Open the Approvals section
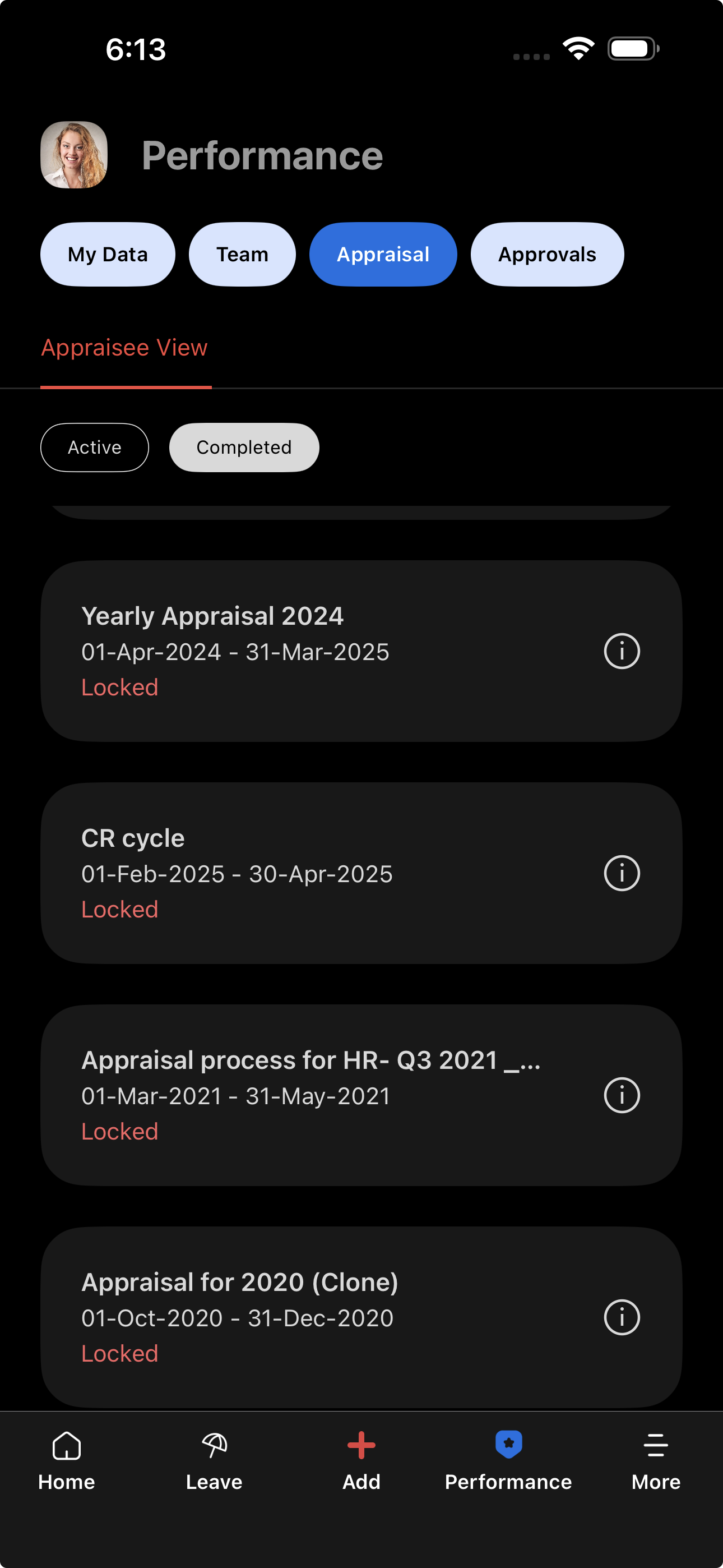Viewport: 723px width, 1568px height. (546, 255)
